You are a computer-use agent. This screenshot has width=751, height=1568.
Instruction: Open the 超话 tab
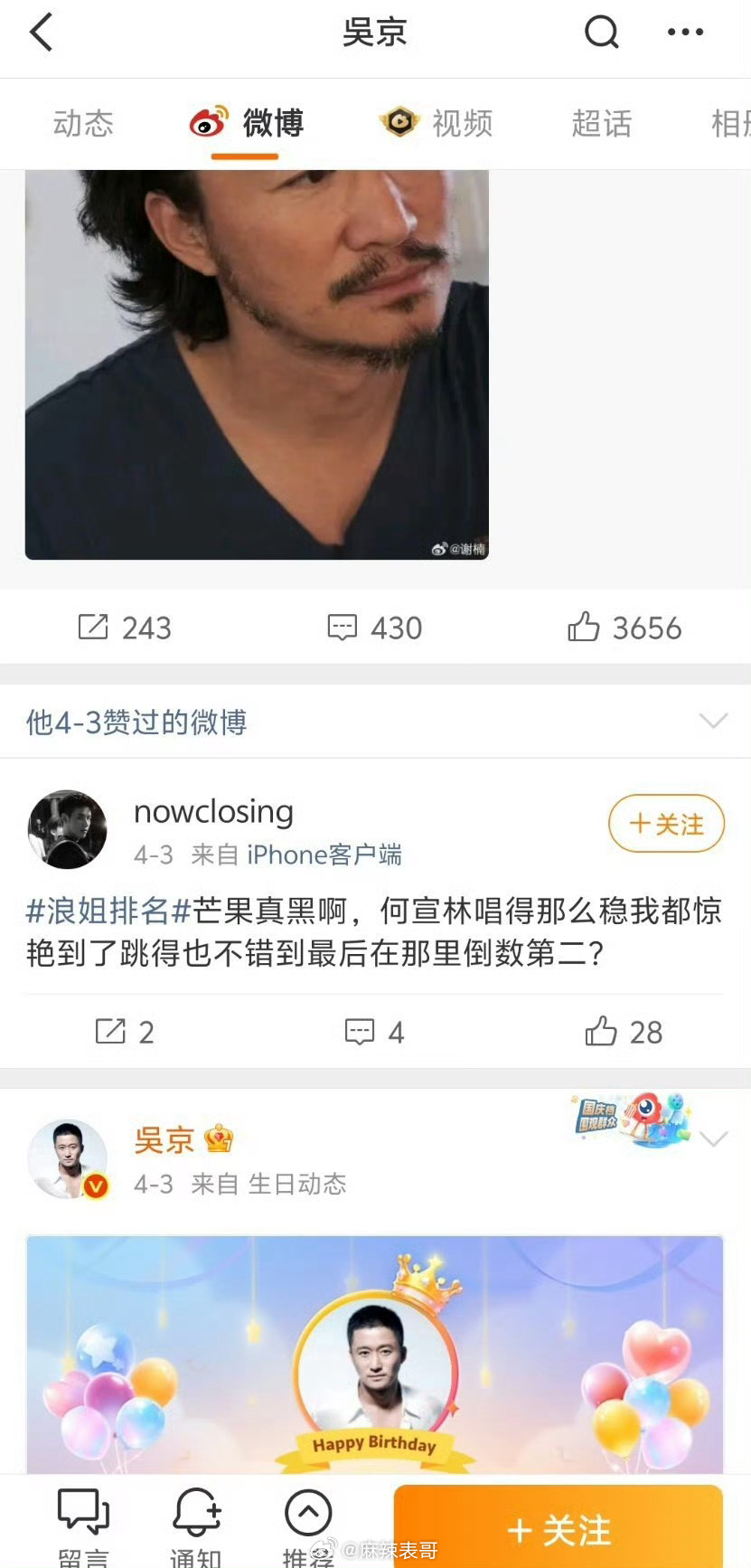[603, 124]
